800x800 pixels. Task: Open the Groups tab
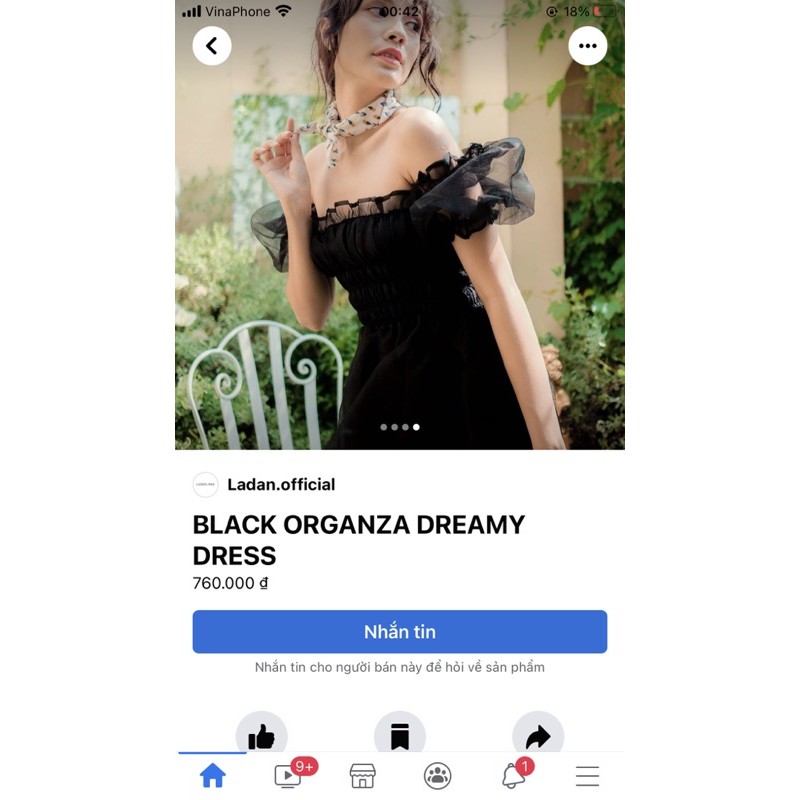[x=437, y=776]
